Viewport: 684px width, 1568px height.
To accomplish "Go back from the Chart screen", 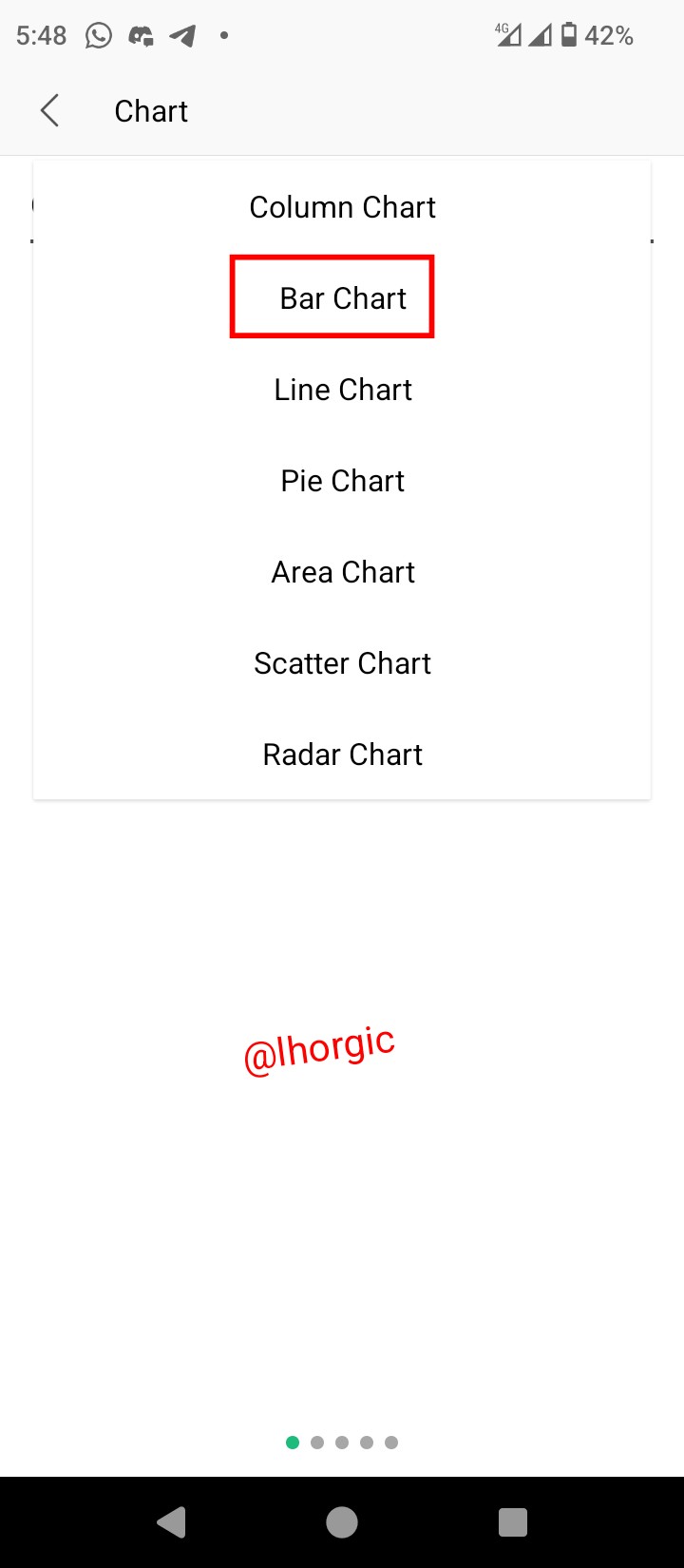I will tap(50, 111).
